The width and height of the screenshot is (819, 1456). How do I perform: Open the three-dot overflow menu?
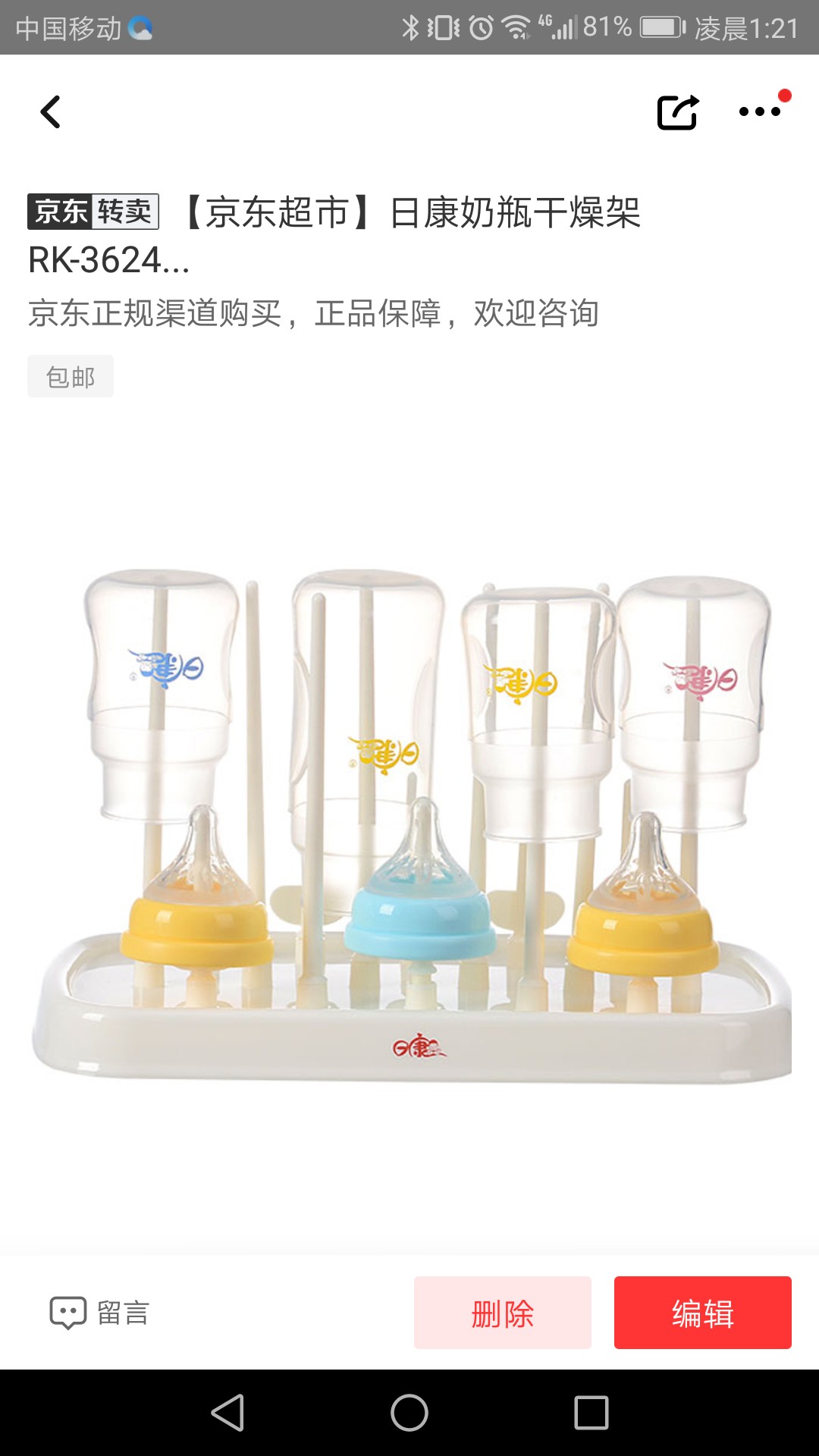(x=760, y=111)
